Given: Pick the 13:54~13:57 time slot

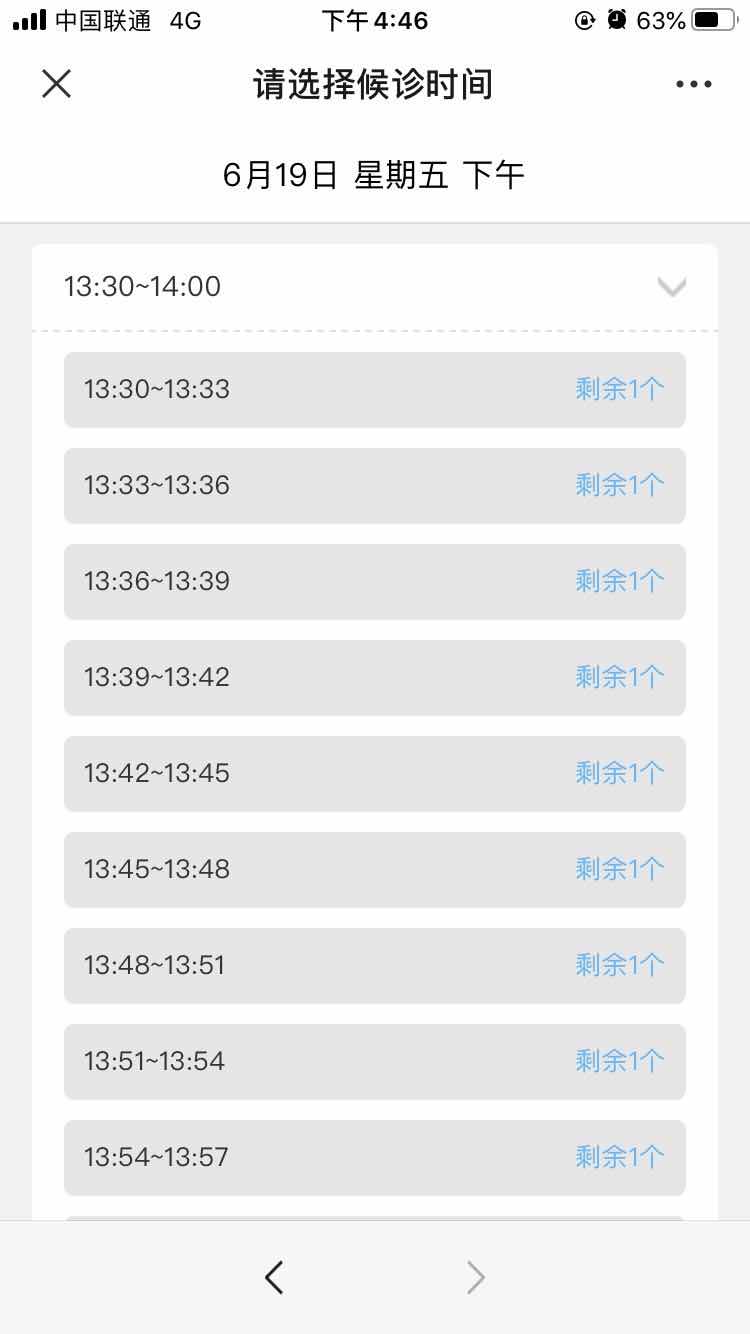Looking at the screenshot, I should (x=375, y=1157).
